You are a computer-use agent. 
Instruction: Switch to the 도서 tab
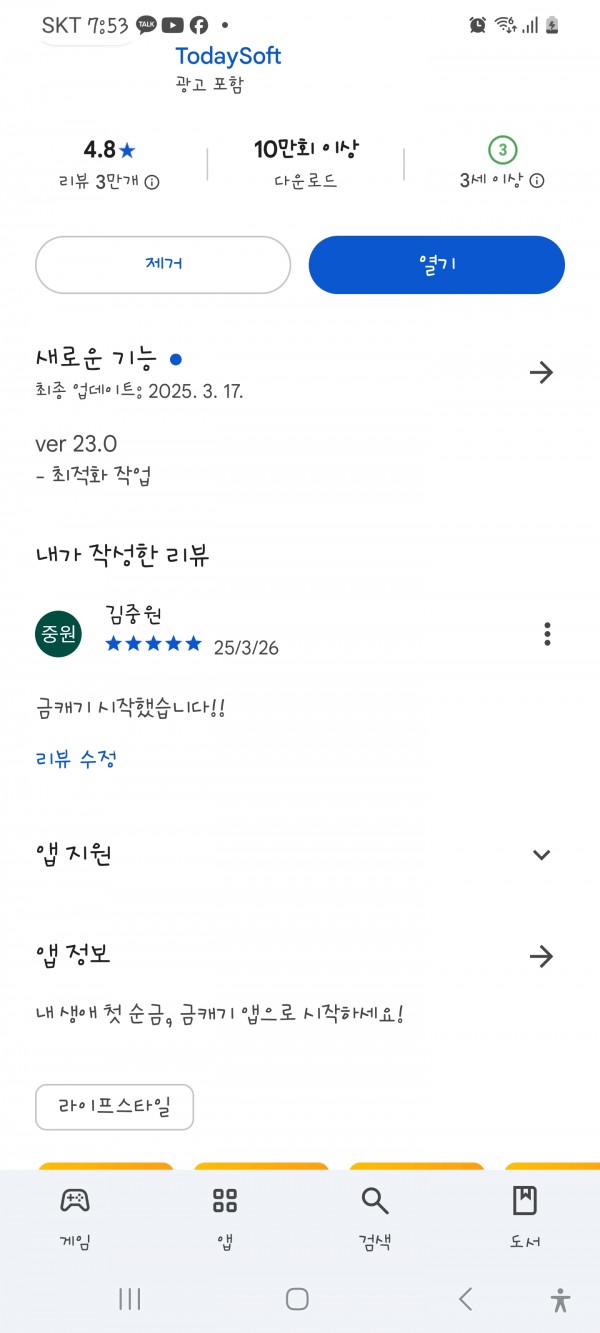(525, 1218)
